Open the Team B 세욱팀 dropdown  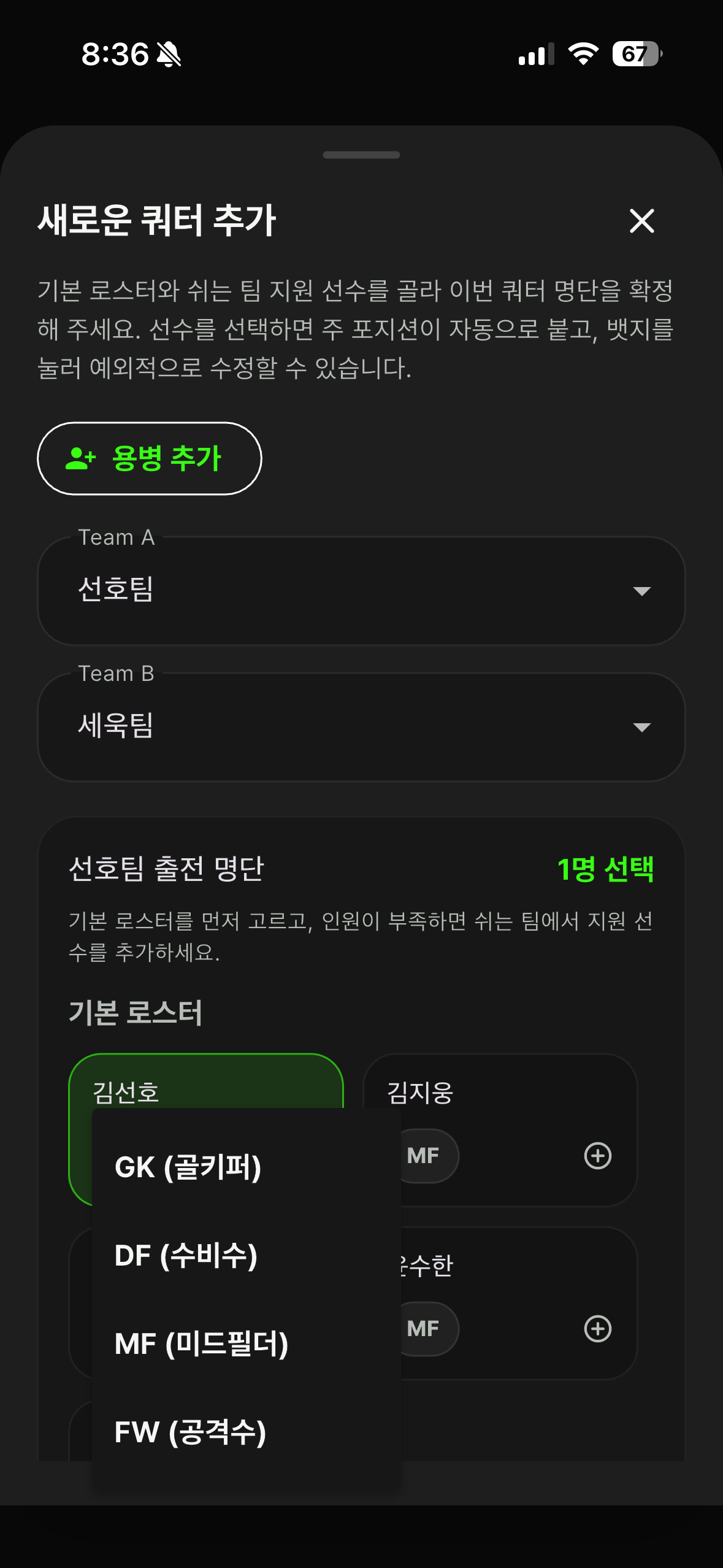point(361,726)
